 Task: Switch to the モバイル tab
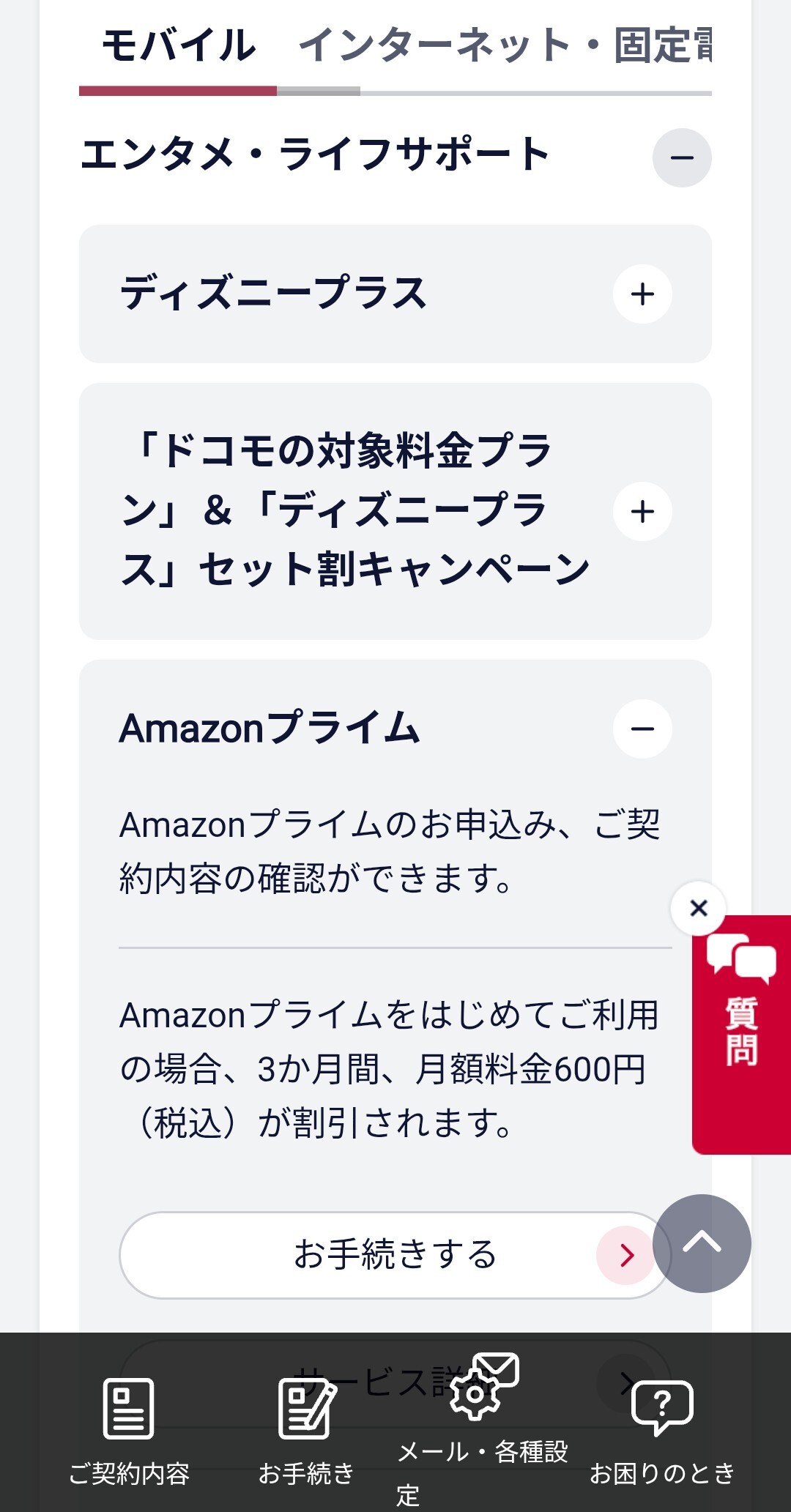point(179,45)
